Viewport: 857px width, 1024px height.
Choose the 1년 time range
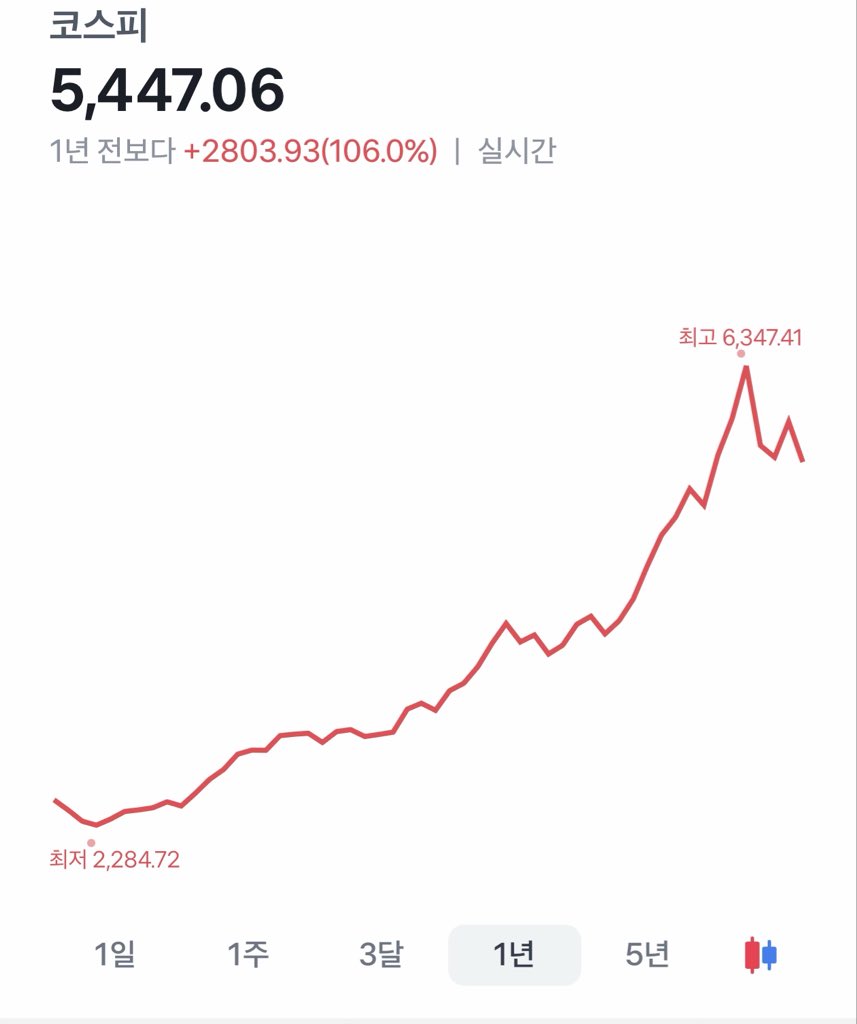click(514, 955)
